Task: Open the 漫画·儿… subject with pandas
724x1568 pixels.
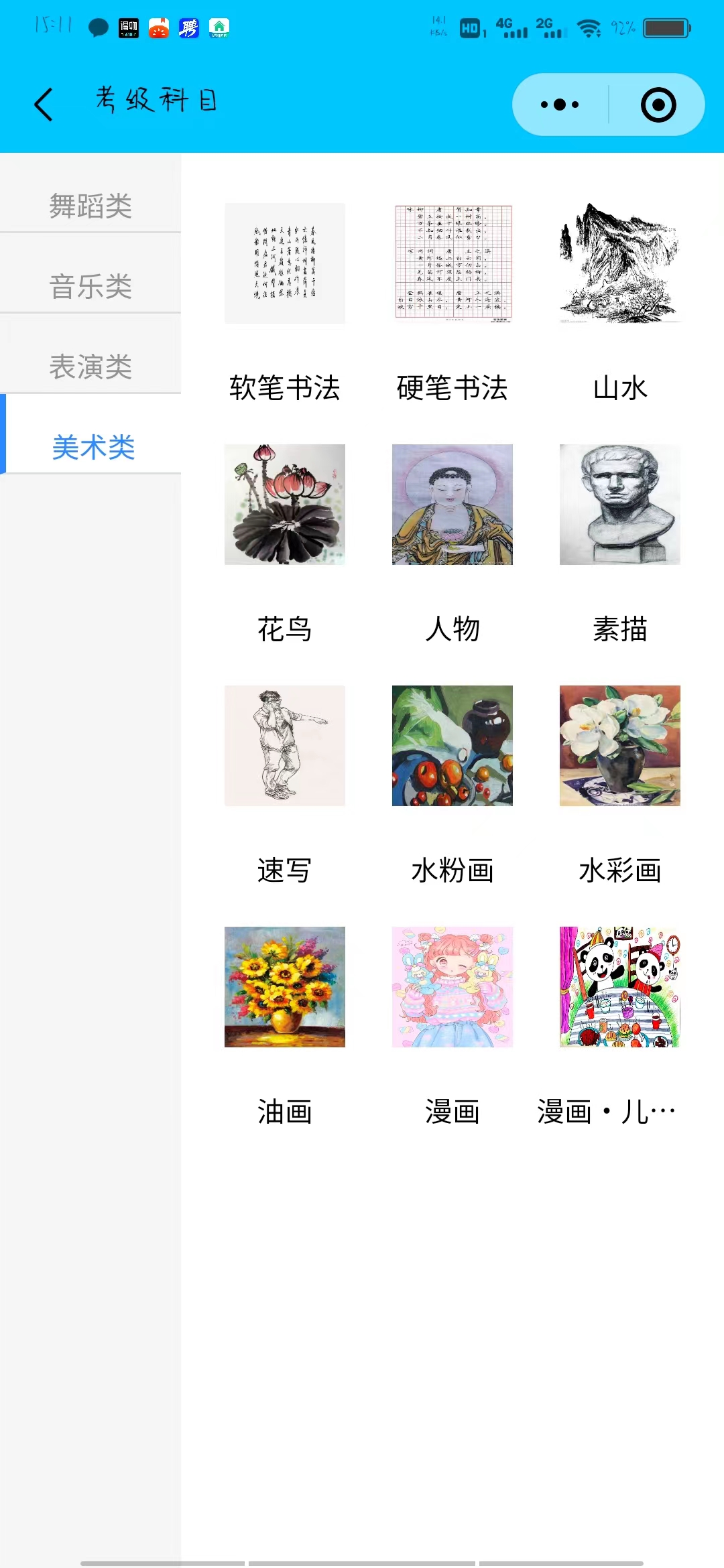Action: (x=620, y=987)
